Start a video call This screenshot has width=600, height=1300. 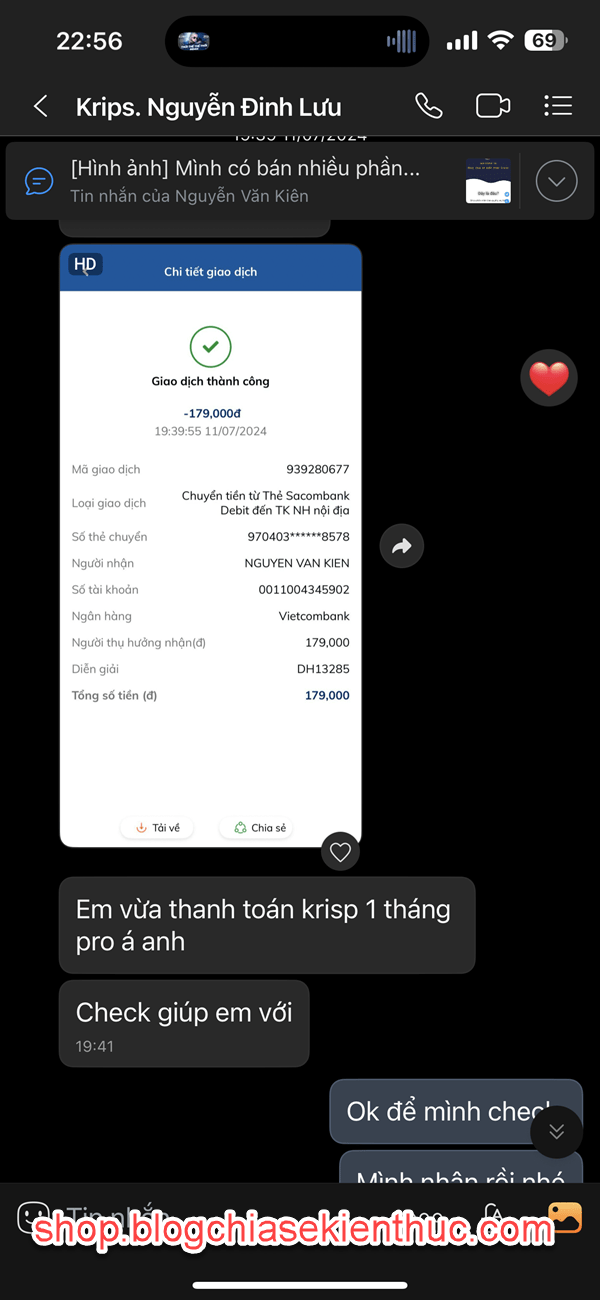tap(493, 106)
